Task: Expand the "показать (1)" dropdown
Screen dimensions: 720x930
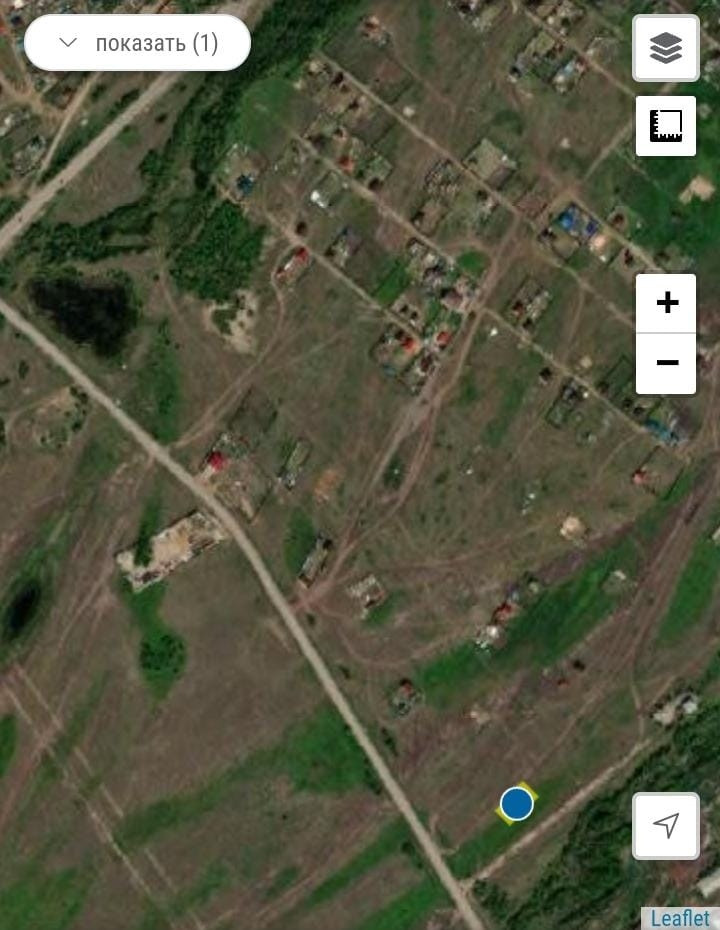Action: [137, 43]
